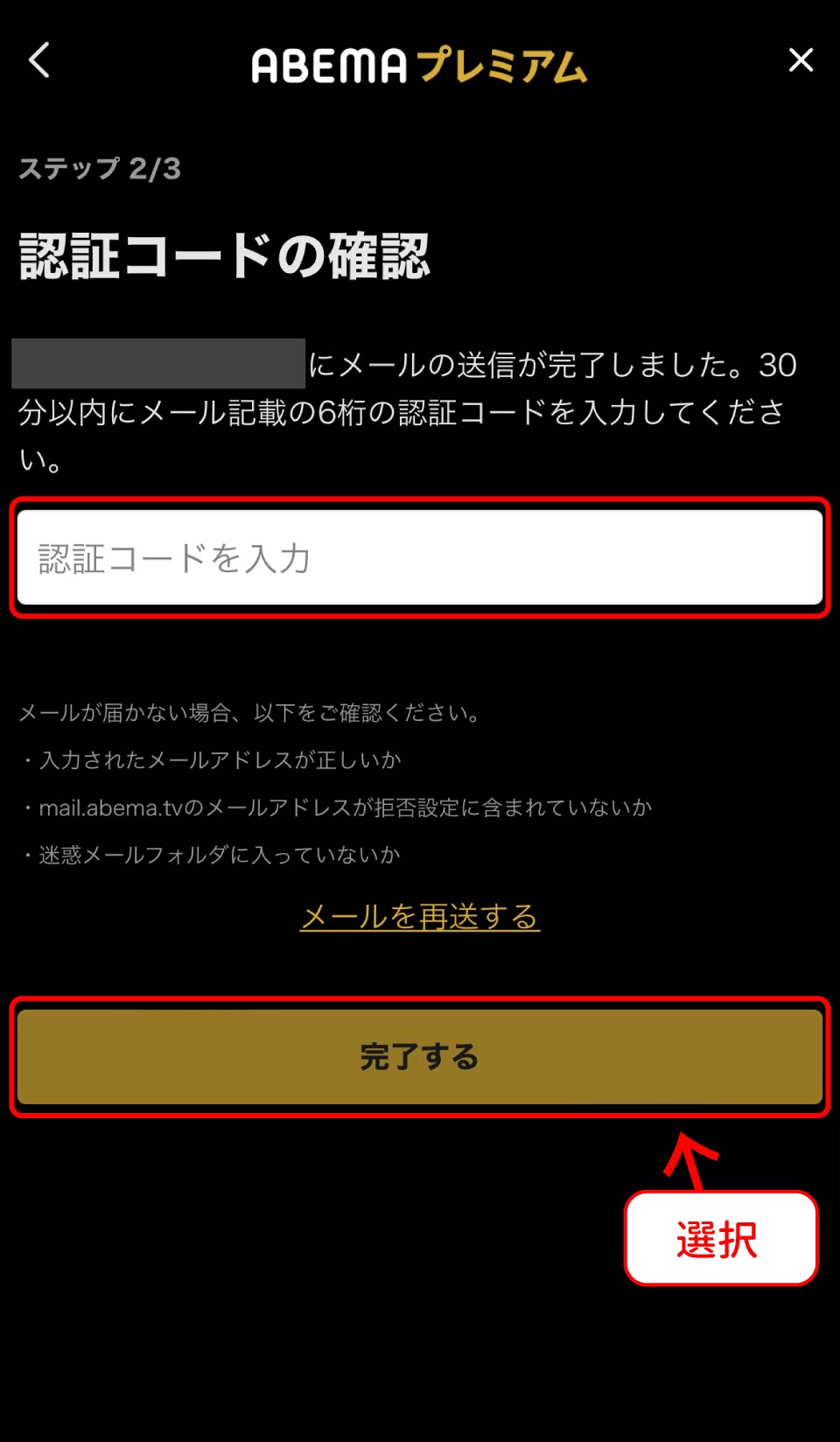Go back with the top-left arrow
This screenshot has width=840, height=1442.
point(39,60)
